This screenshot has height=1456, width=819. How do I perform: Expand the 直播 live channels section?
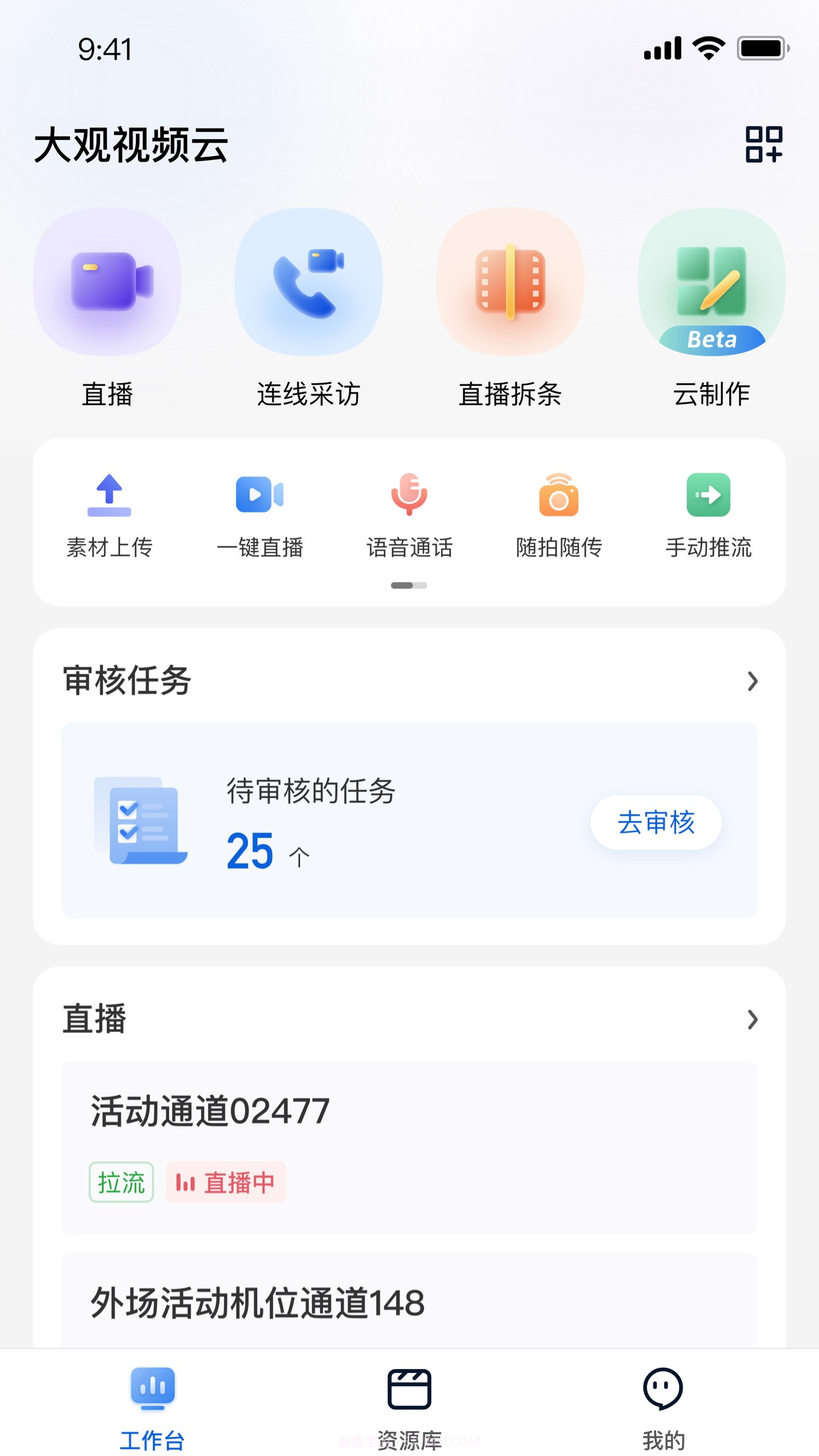coord(753,1020)
